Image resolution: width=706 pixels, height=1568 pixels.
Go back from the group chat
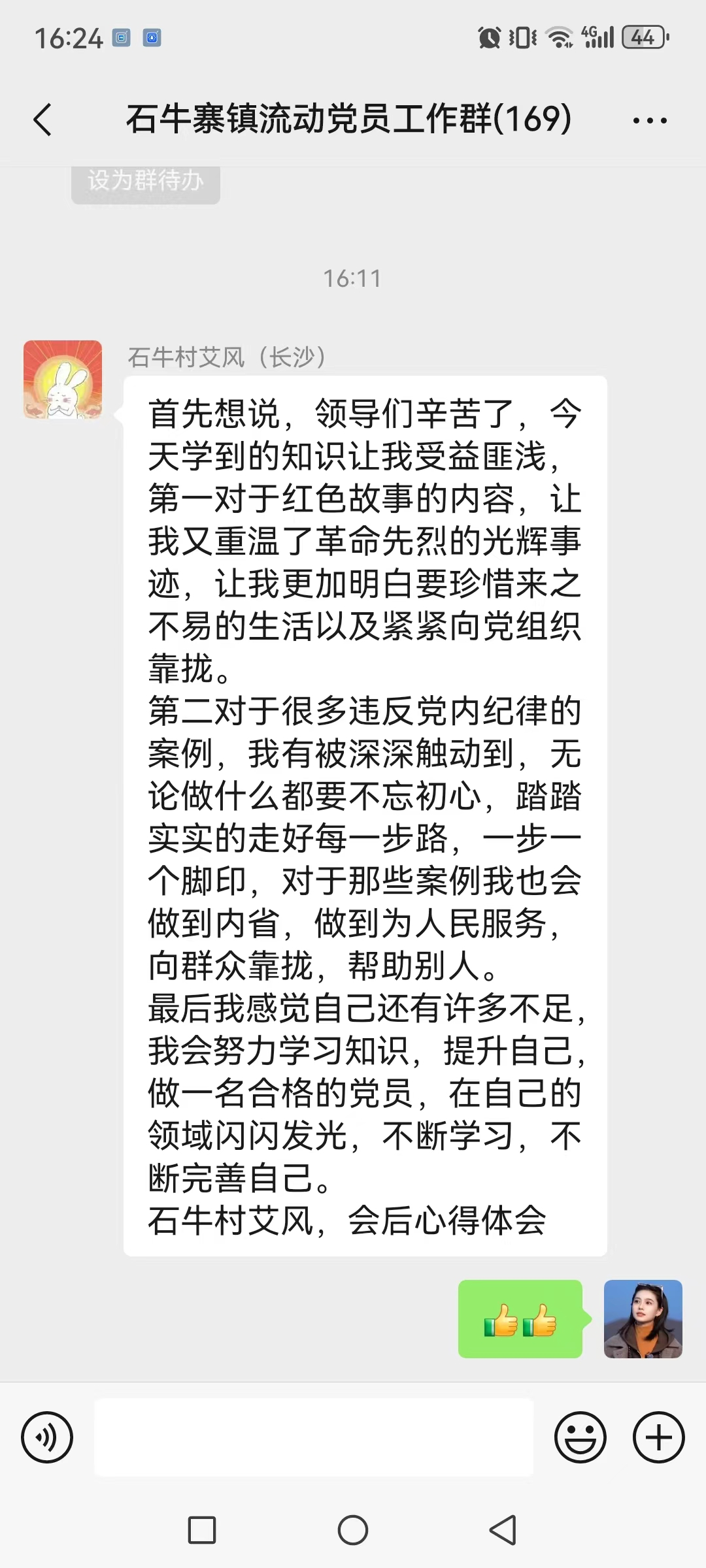point(43,120)
